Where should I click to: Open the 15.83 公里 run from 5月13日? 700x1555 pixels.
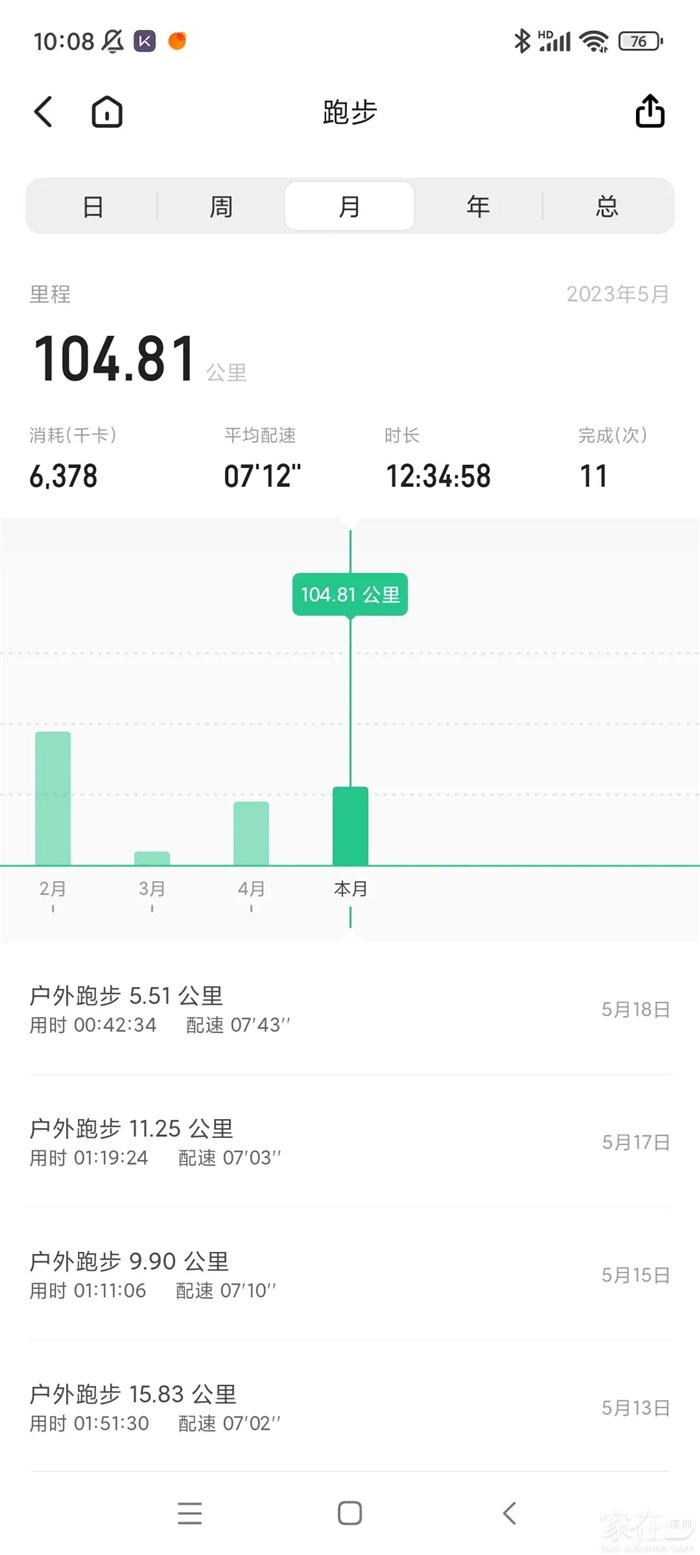click(350, 1408)
